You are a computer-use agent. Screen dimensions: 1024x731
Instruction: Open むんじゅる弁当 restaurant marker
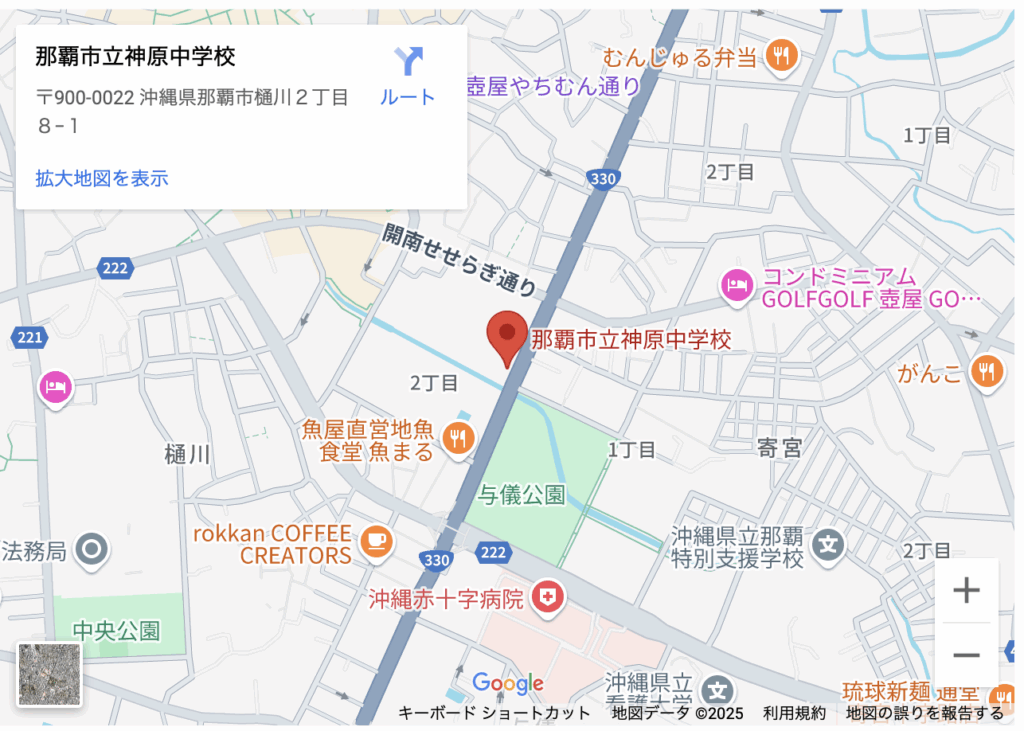coord(781,56)
